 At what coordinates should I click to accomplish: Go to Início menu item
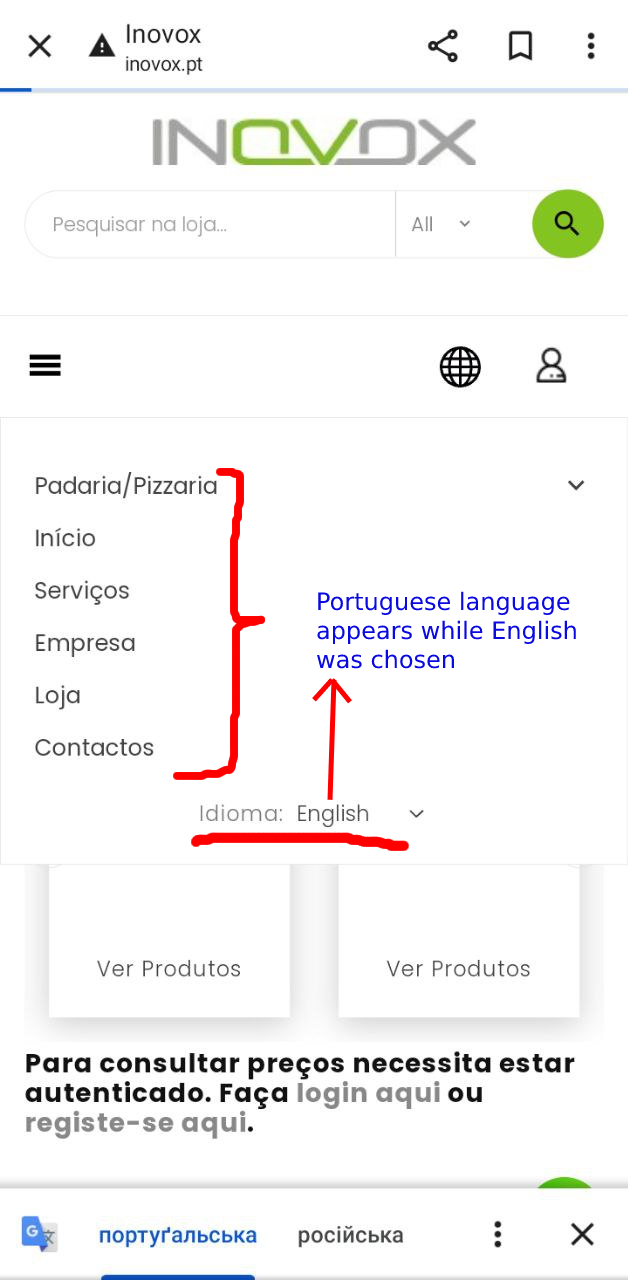click(x=65, y=538)
